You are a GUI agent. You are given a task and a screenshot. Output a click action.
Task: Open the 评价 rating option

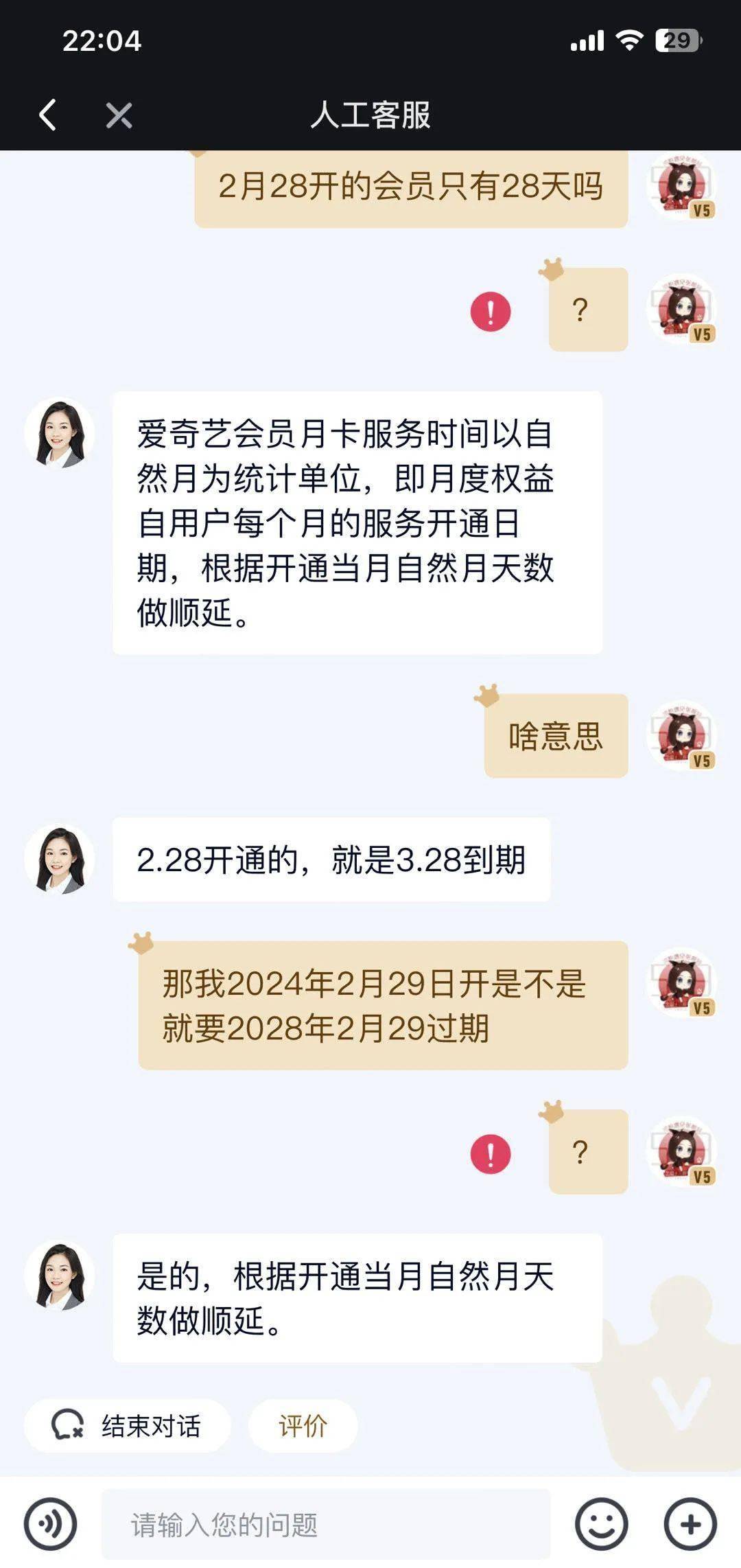(302, 1423)
